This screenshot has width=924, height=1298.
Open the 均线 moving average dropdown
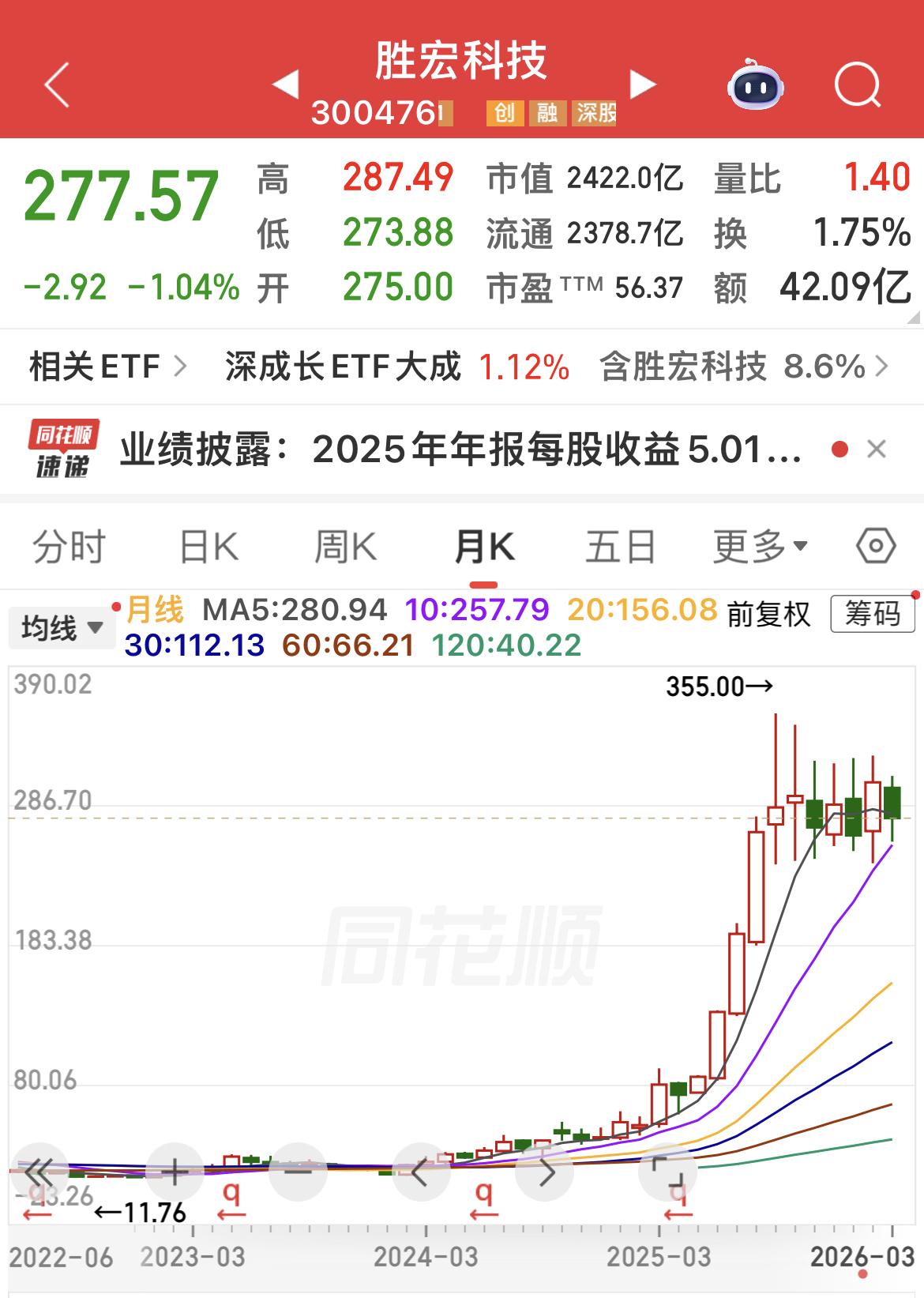62,628
